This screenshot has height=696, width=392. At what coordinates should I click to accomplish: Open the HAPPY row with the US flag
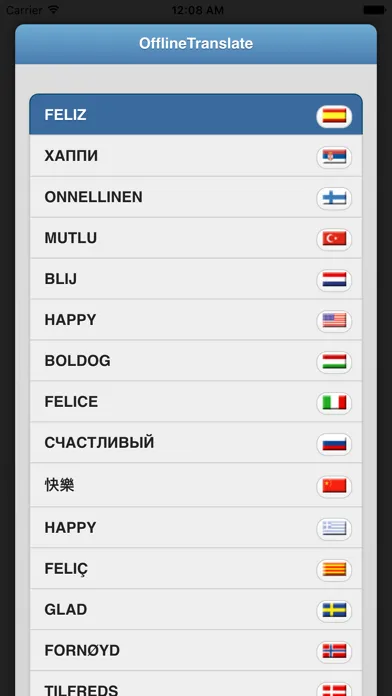(x=196, y=320)
